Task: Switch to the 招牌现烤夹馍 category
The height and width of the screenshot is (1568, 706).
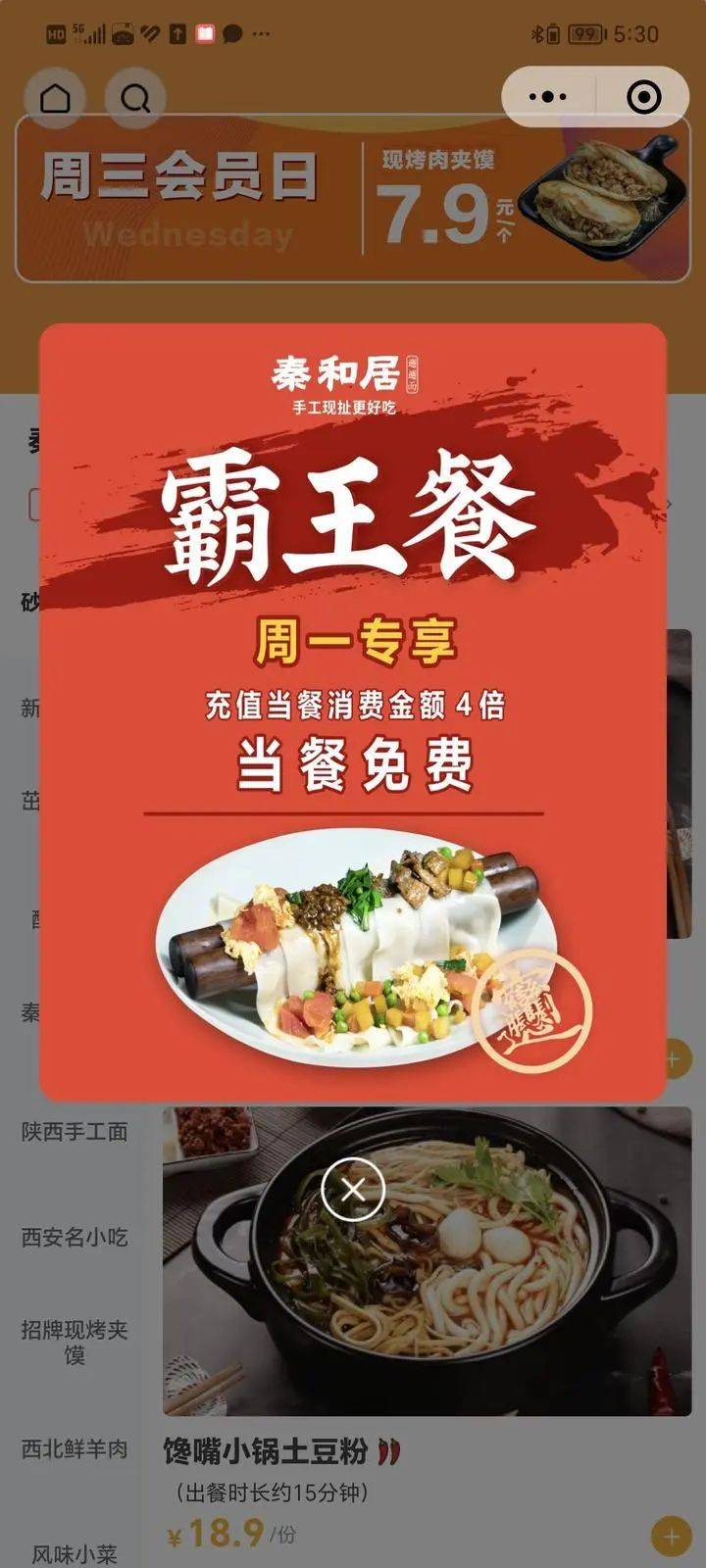Action: (75, 1343)
